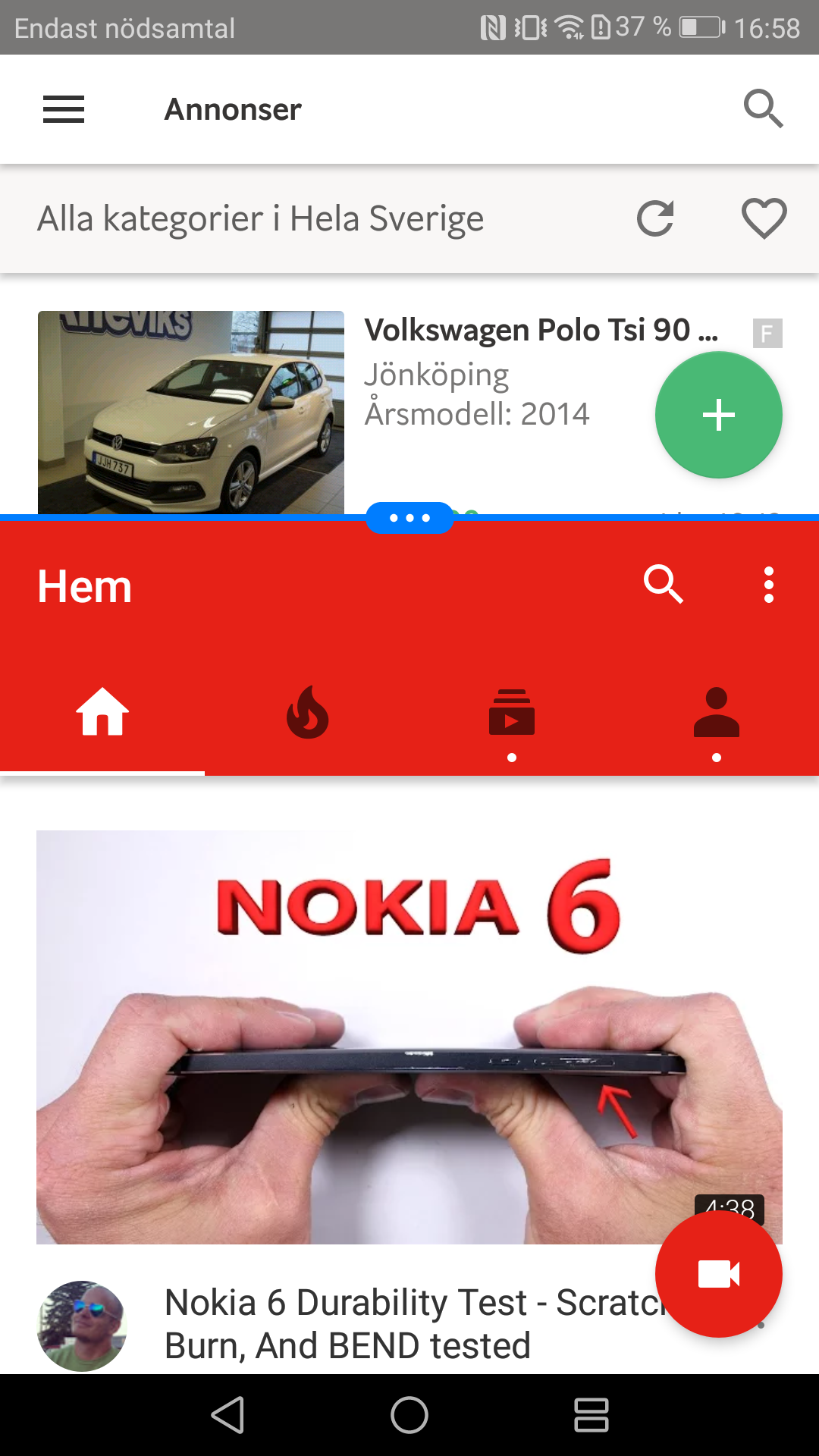Open the category and region filter
The width and height of the screenshot is (819, 1456).
(260, 219)
